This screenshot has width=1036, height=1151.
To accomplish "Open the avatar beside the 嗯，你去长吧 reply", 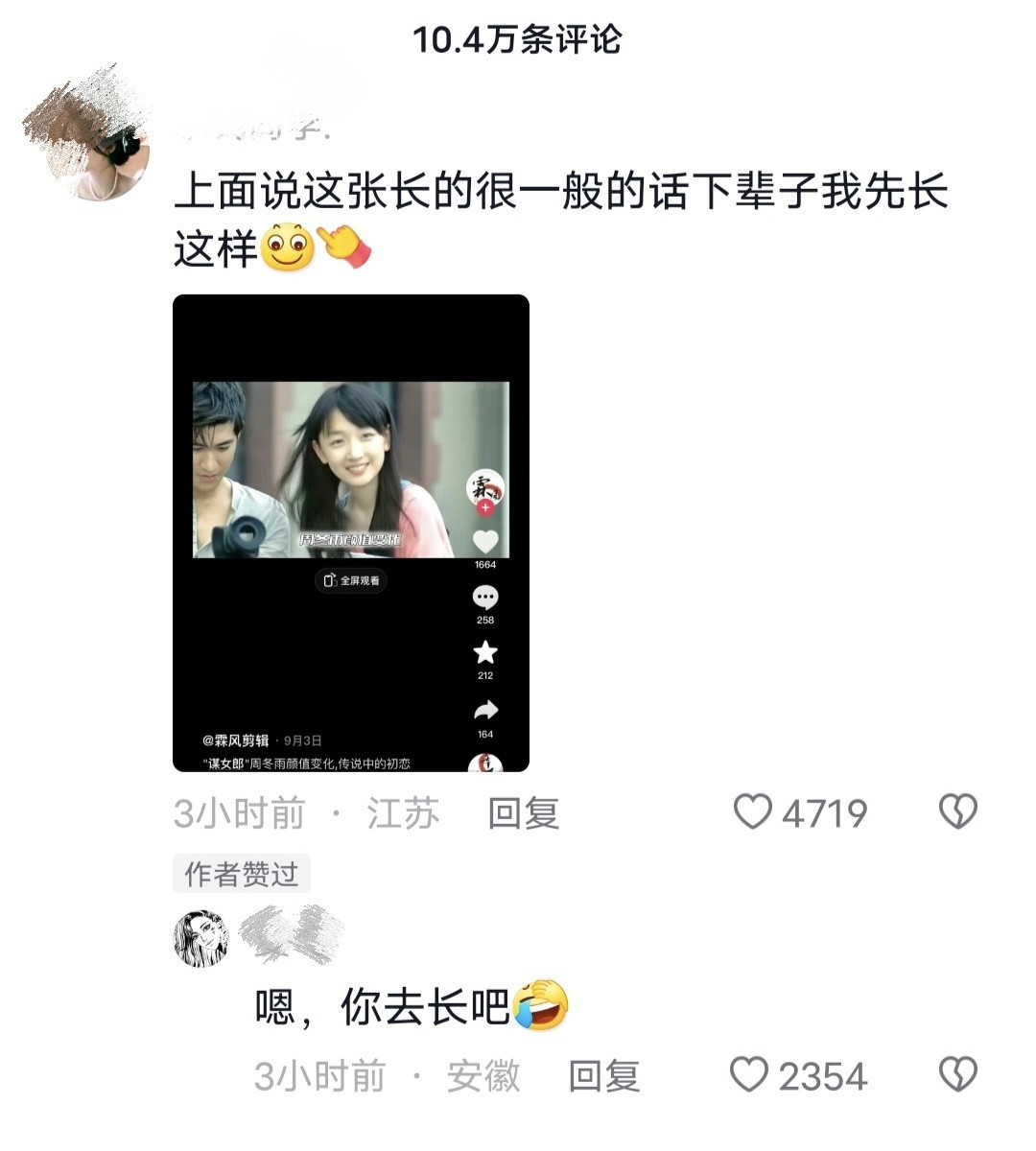I will [201, 938].
